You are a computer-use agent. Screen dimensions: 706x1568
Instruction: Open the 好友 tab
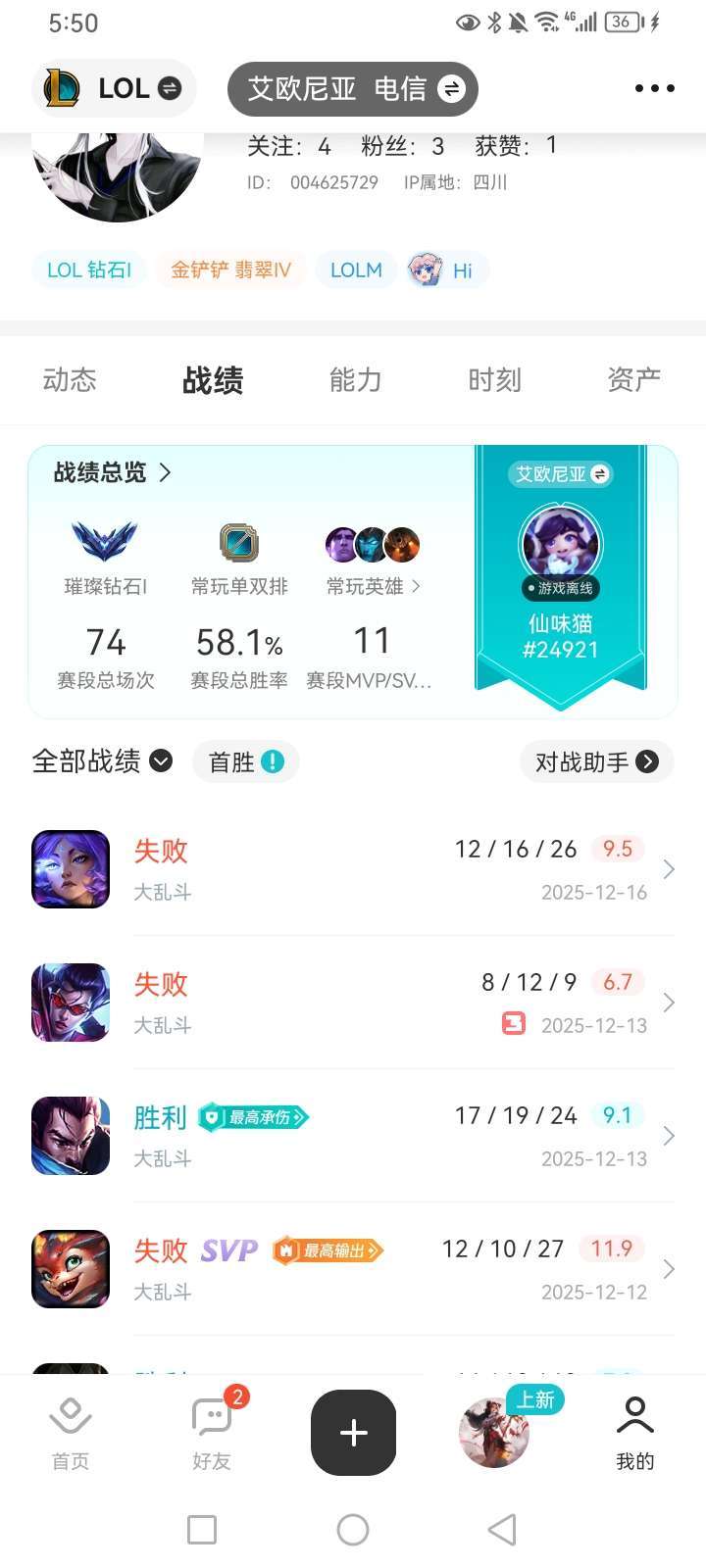[212, 1434]
